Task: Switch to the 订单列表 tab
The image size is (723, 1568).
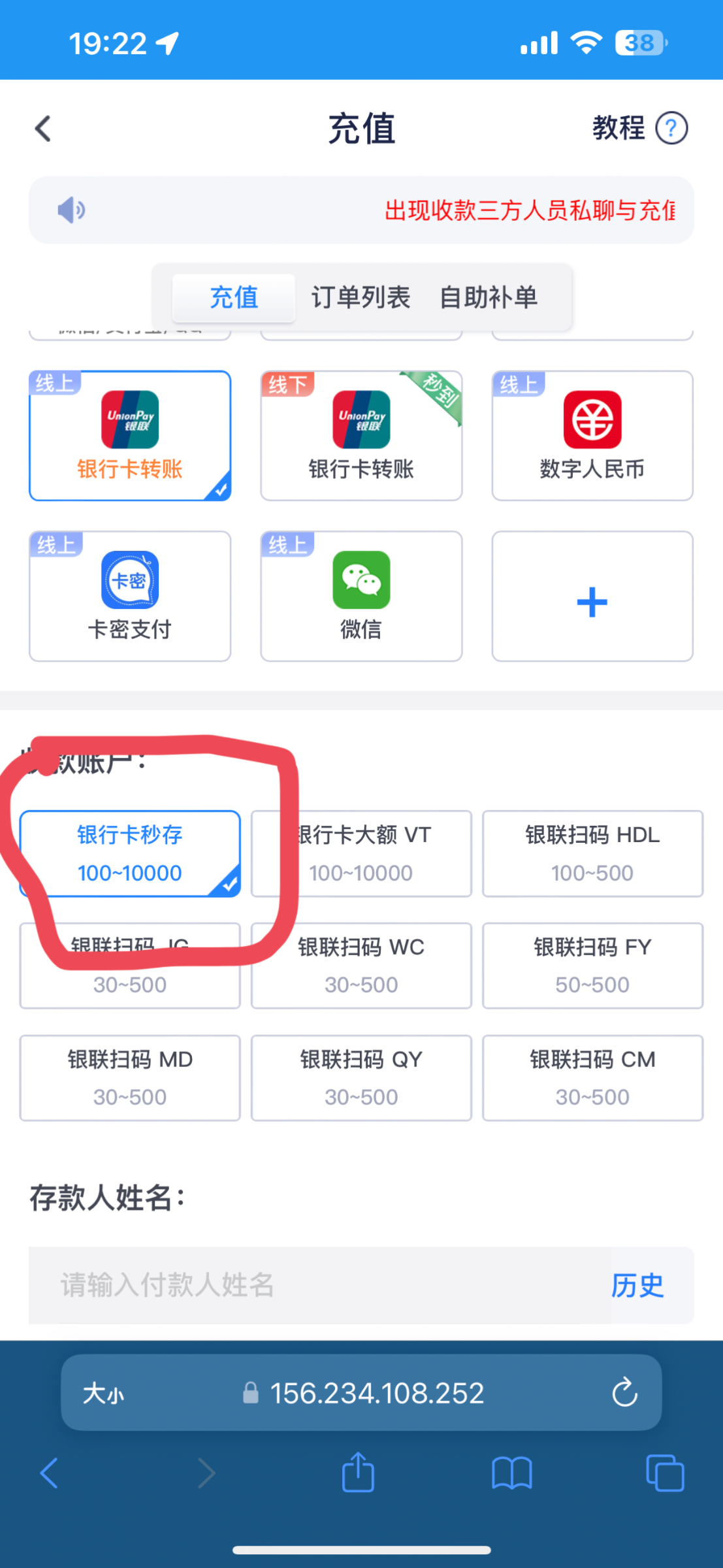Action: [361, 298]
